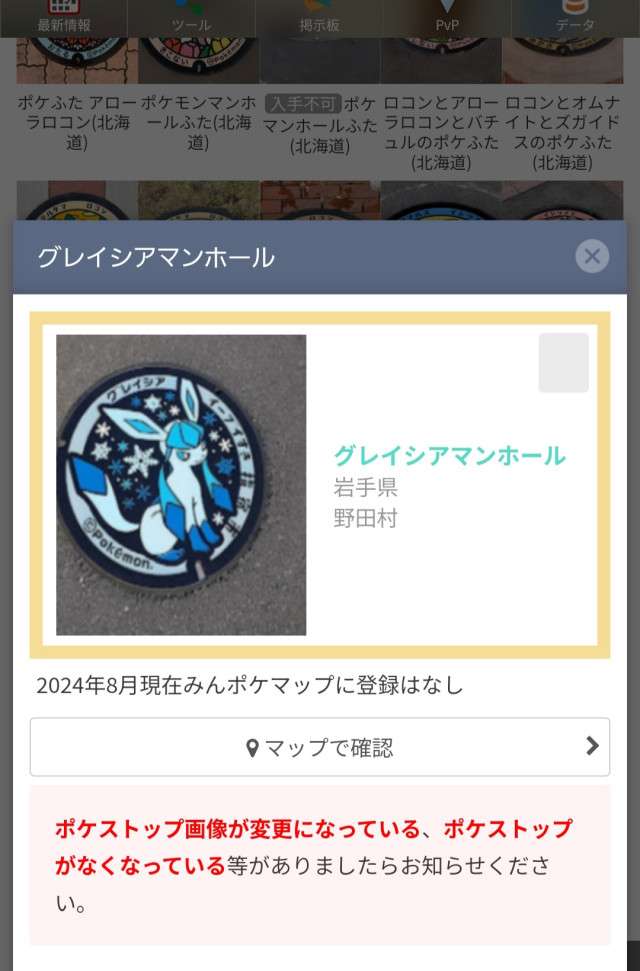Open the データ tab

[x=575, y=18]
